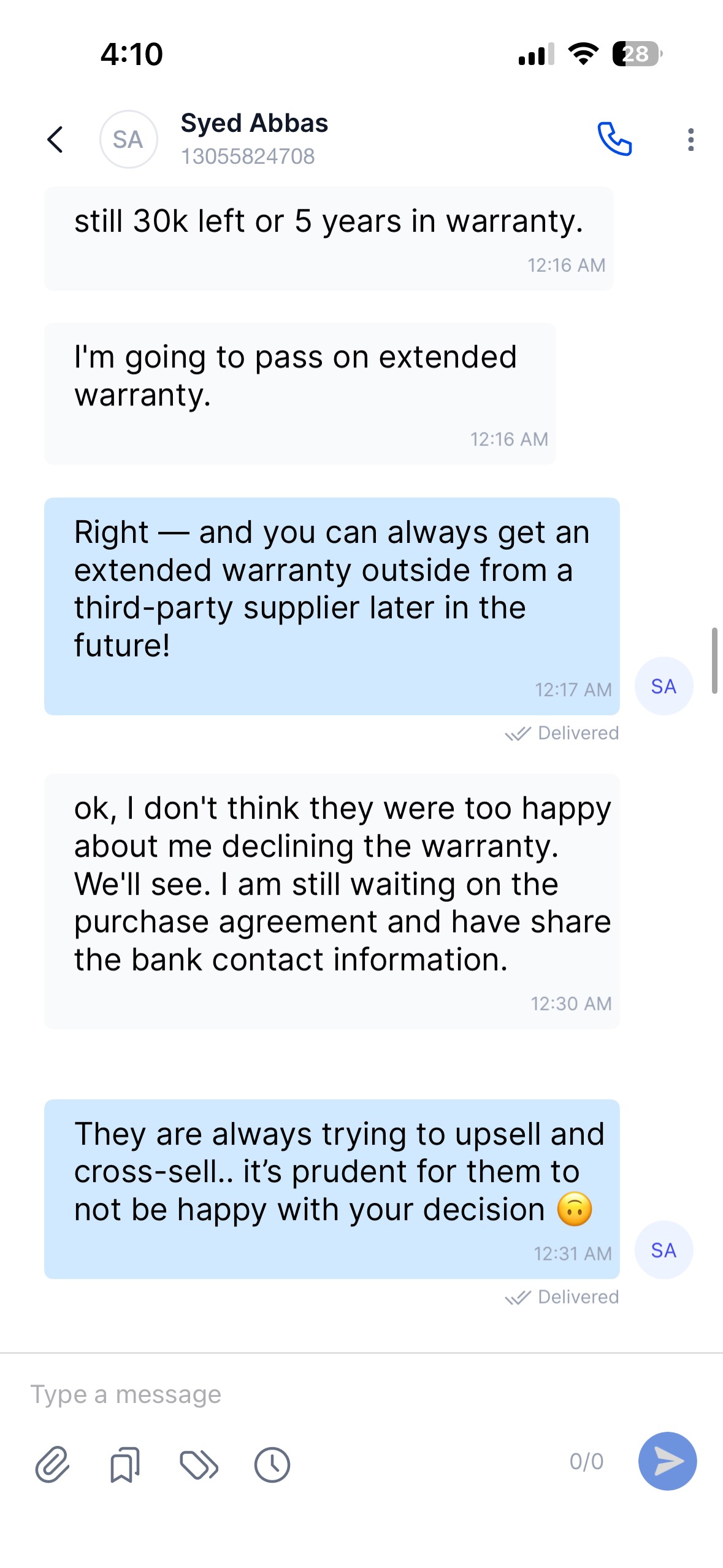The height and width of the screenshot is (1568, 723).
Task: Call Syed Abbas with the phone icon
Action: (x=614, y=139)
